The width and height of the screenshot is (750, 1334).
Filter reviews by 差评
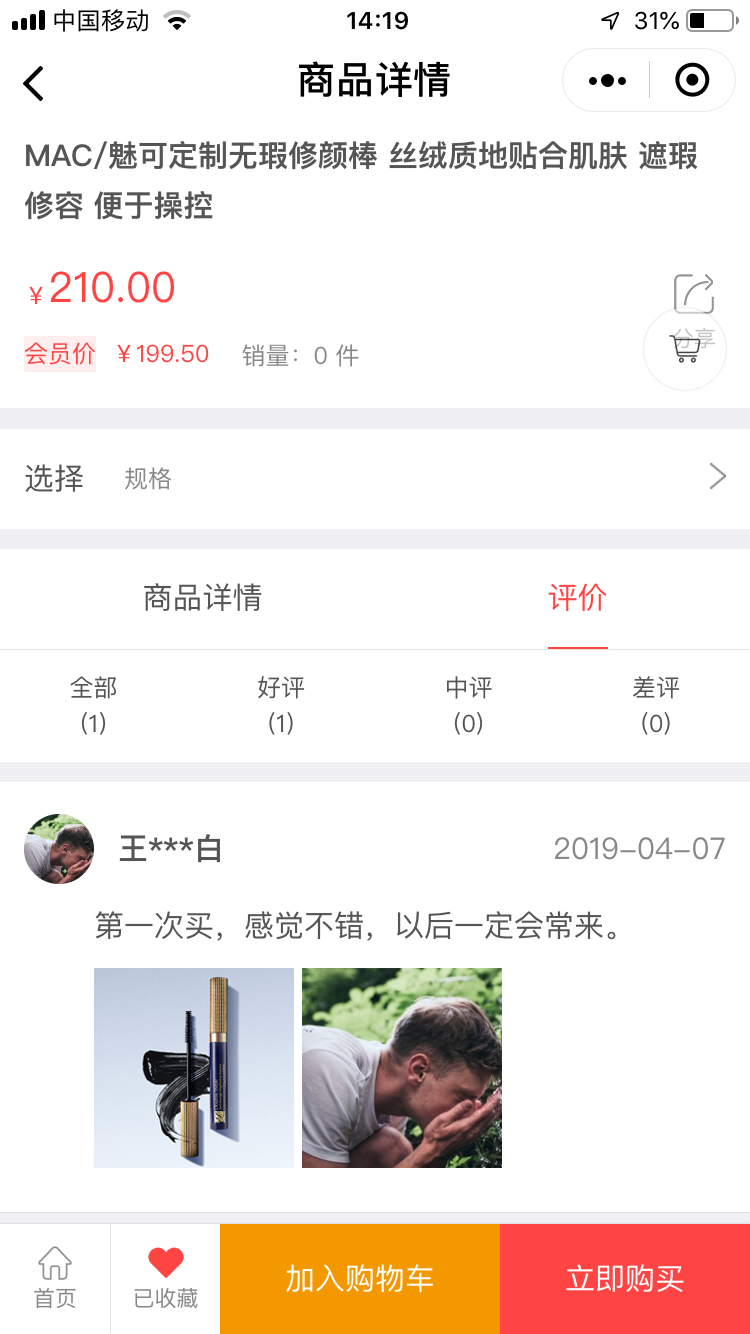656,705
